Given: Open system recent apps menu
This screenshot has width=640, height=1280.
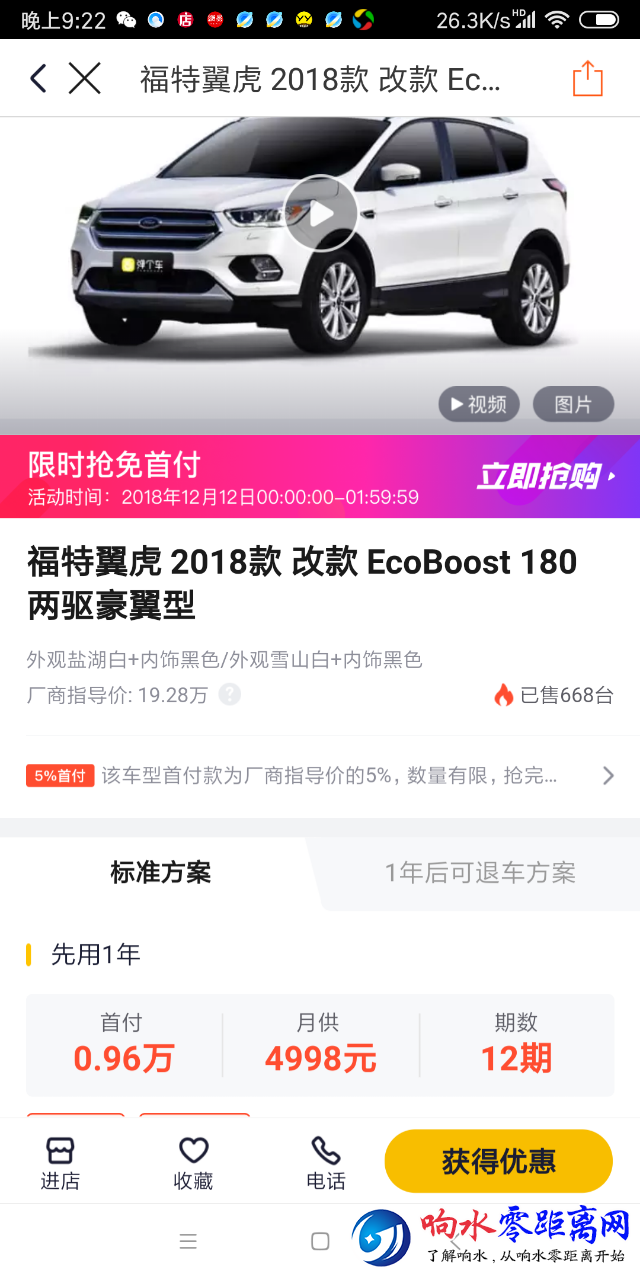Looking at the screenshot, I should [188, 1242].
